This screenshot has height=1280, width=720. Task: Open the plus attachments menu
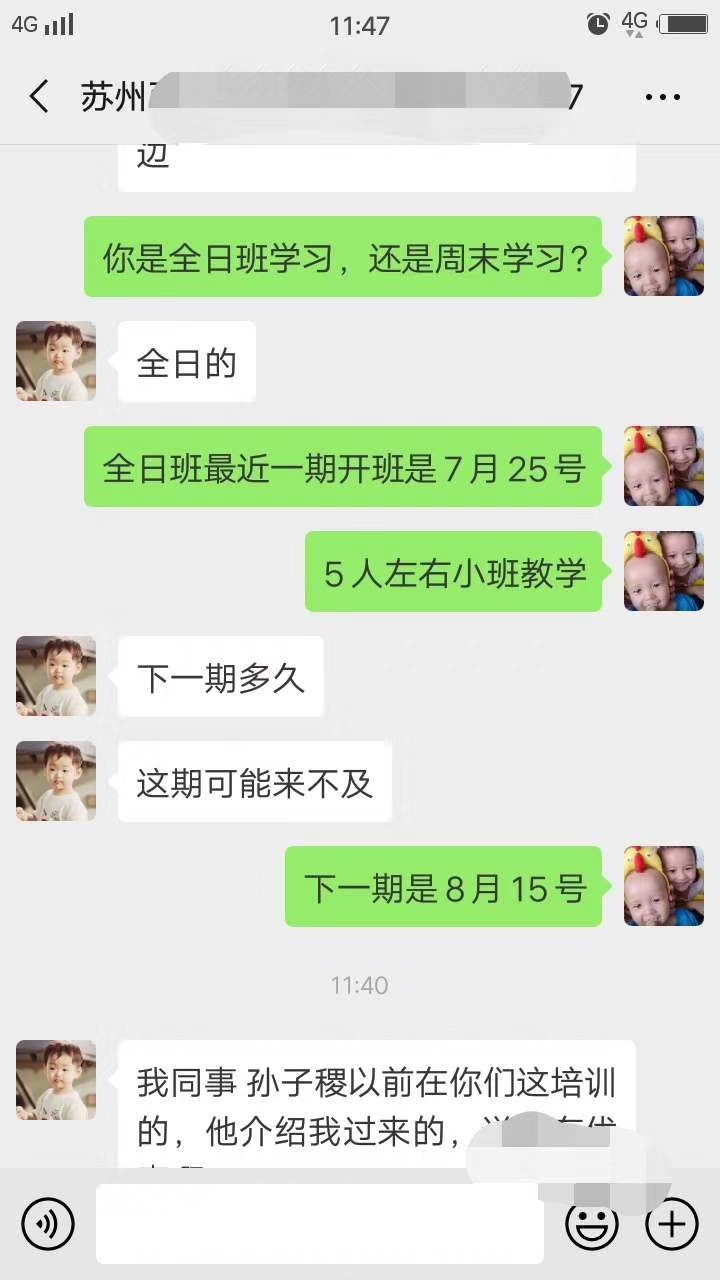click(x=671, y=1223)
